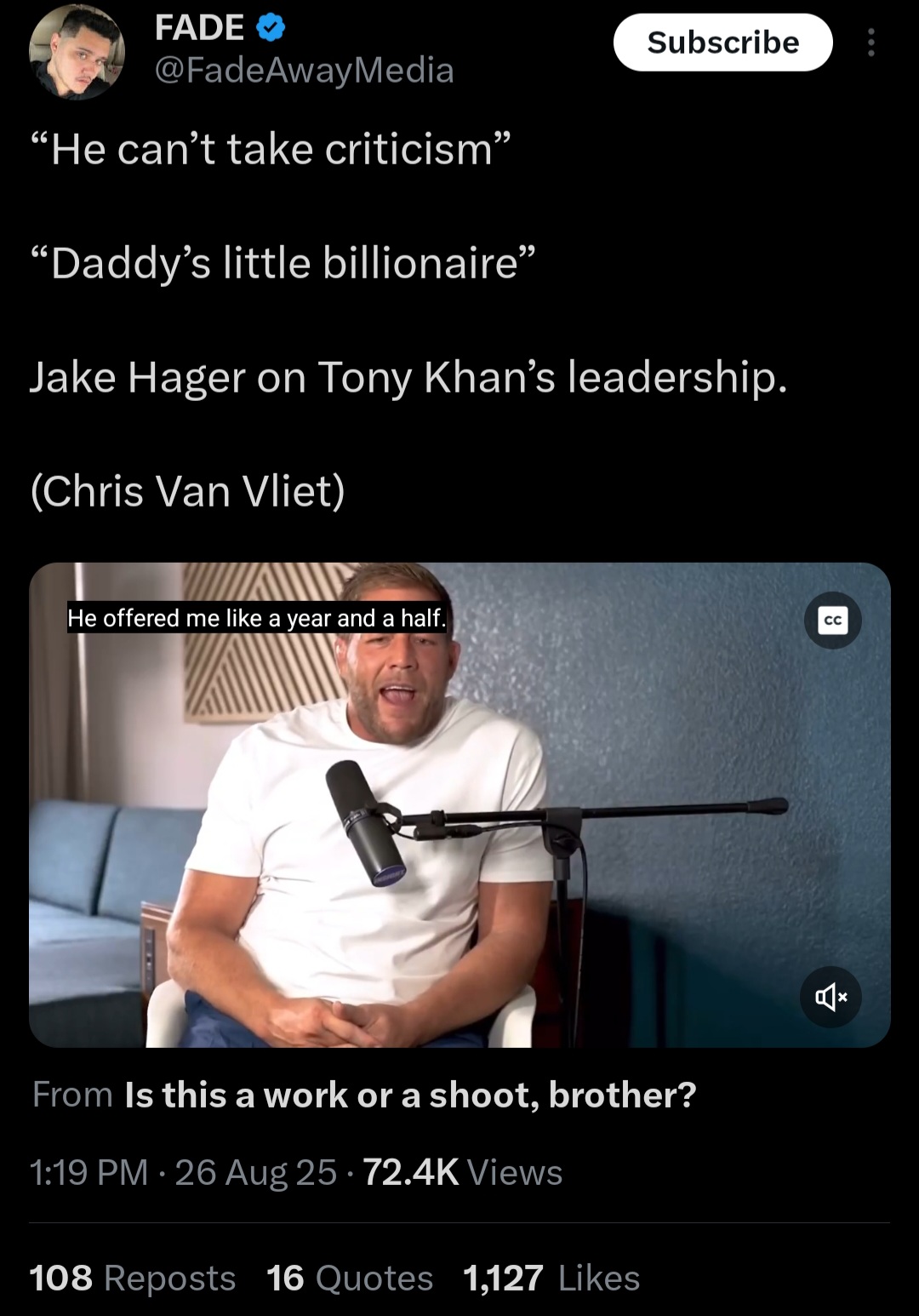Open the @FadeAwayMedia handle
This screenshot has height=1316, width=919.
(x=304, y=71)
